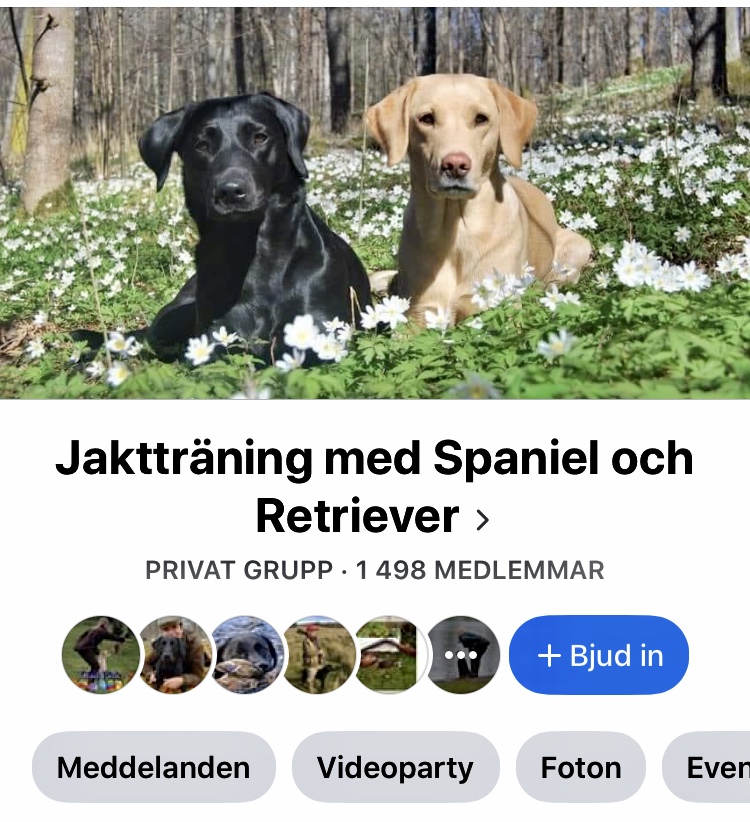Open the Evenemang chip

click(712, 768)
